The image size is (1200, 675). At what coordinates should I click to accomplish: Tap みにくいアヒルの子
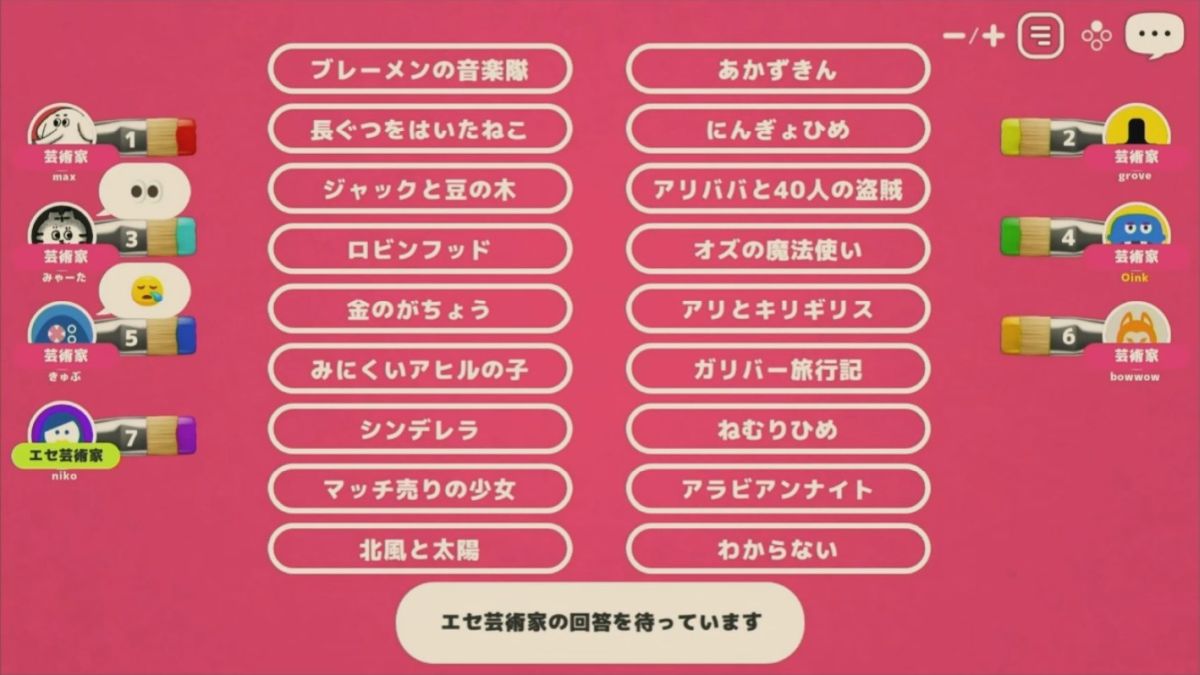[420, 370]
